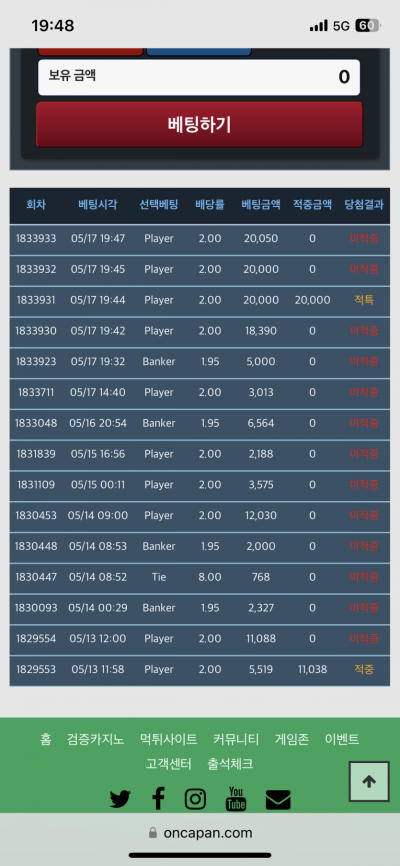Open the 먹튀사이트 footer link

[x=169, y=739]
